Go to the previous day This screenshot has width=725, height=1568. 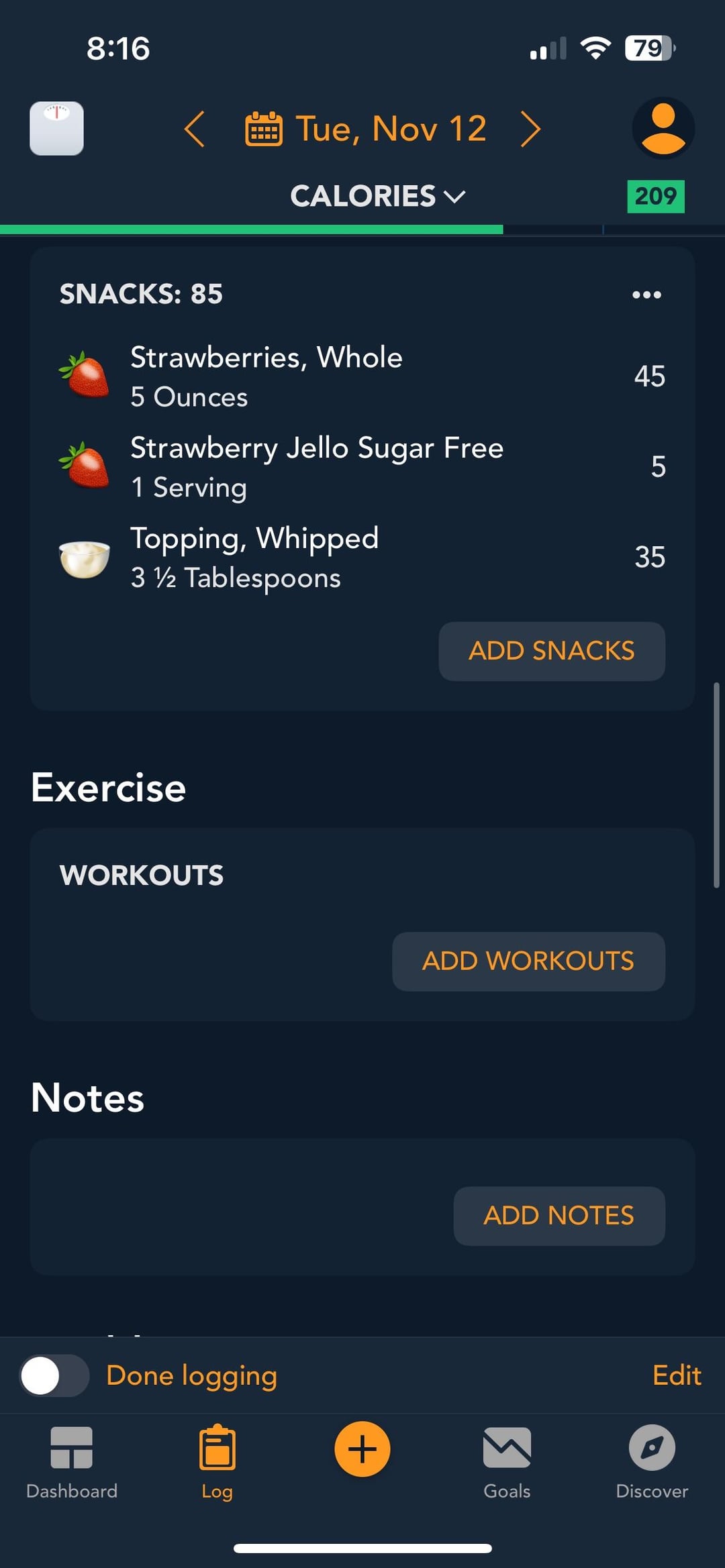194,129
